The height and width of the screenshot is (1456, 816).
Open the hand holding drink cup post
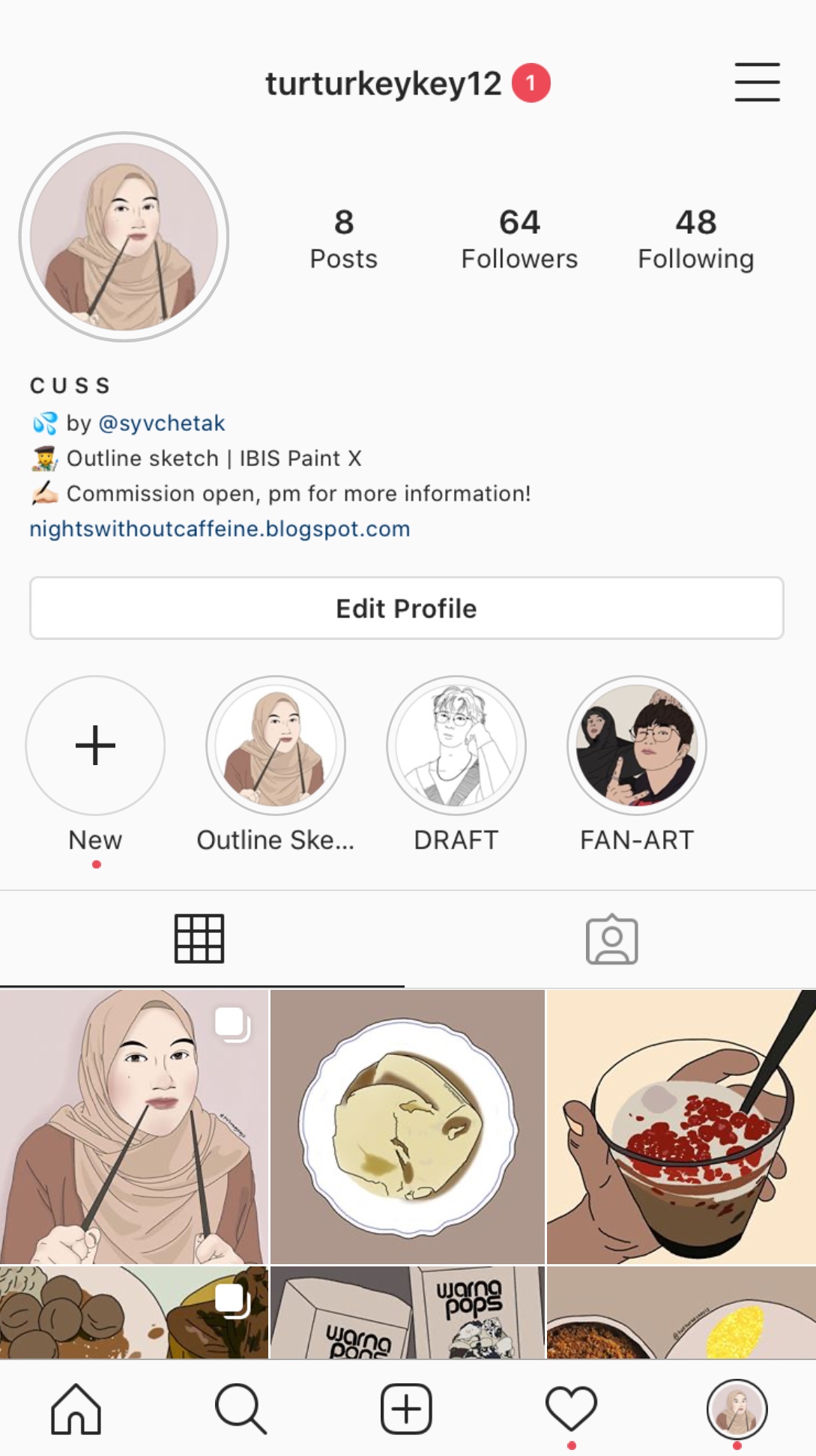pos(681,1126)
